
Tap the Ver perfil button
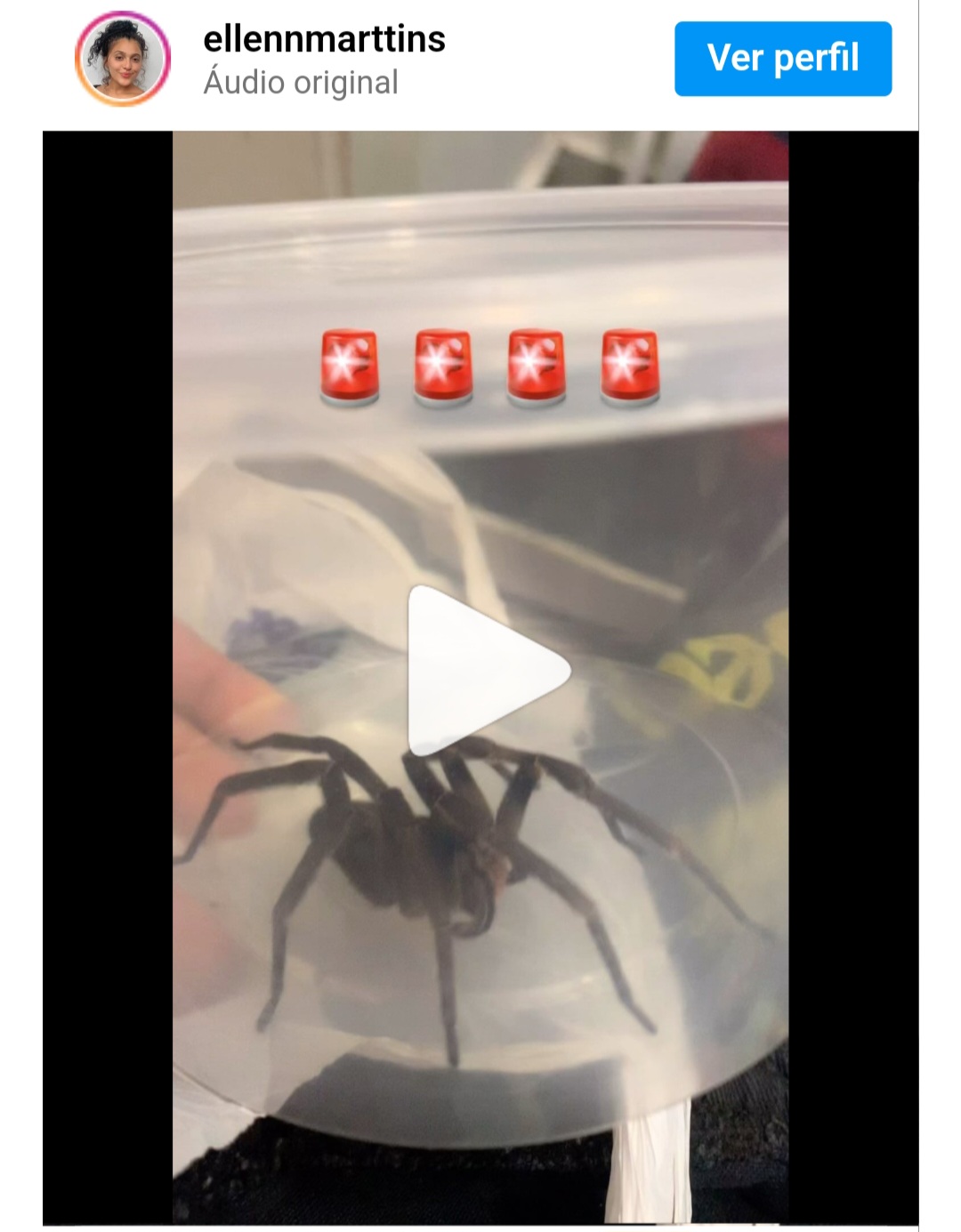(x=782, y=59)
